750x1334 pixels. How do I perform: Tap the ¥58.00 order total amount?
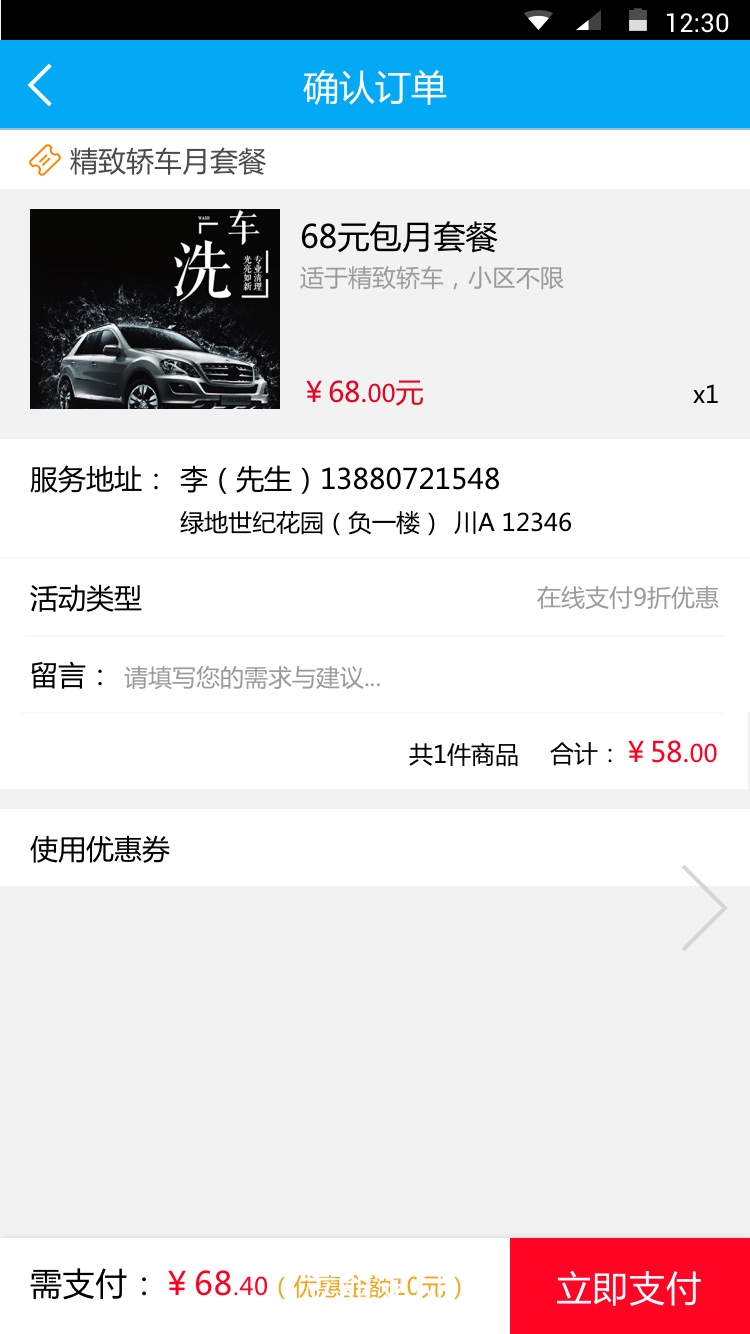[x=672, y=753]
